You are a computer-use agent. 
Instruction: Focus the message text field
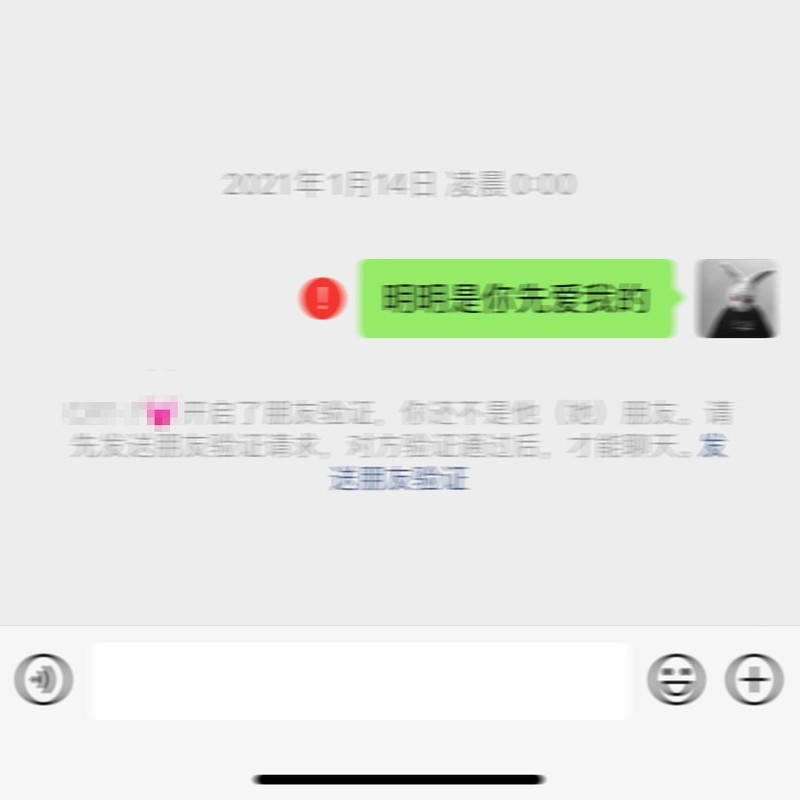pos(360,680)
